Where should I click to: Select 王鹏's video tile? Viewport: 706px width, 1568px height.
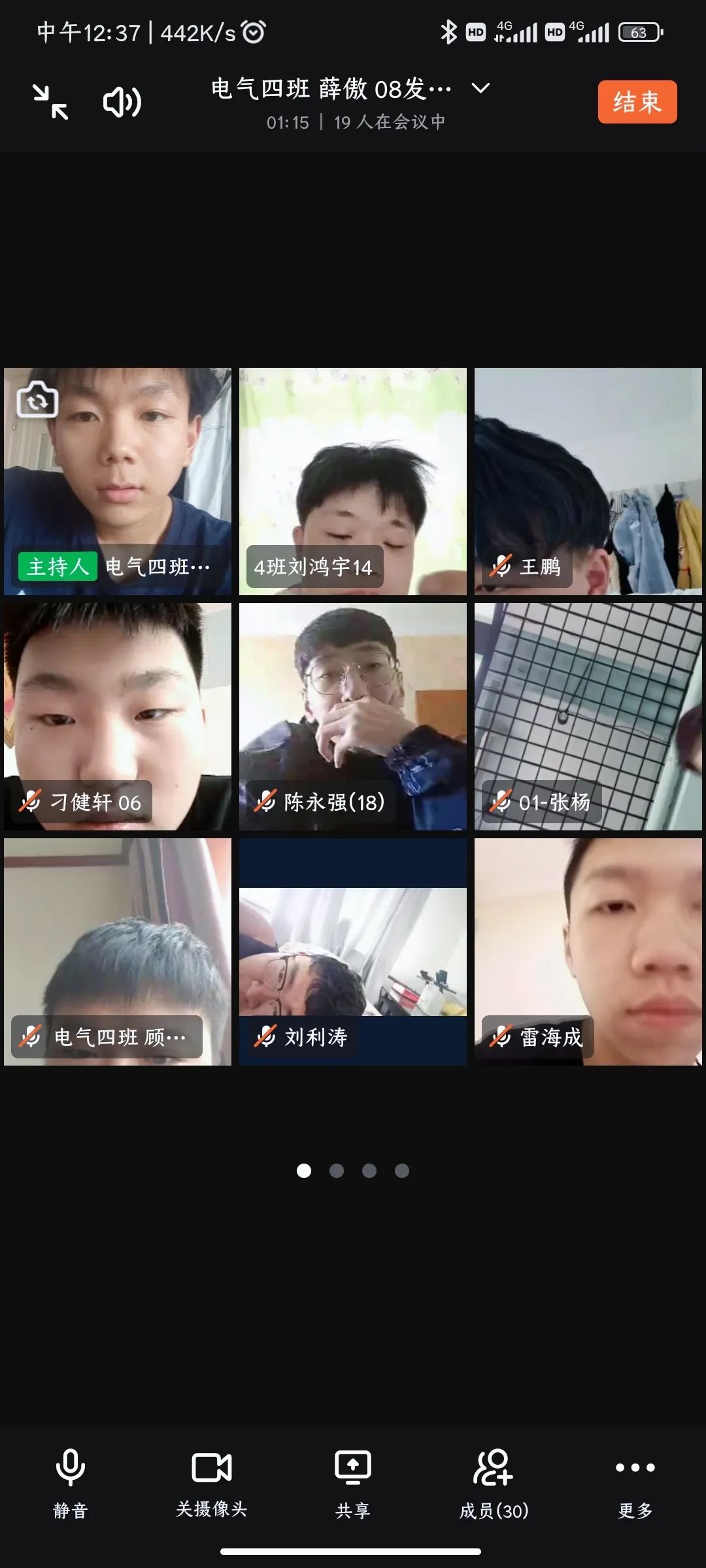[x=588, y=482]
